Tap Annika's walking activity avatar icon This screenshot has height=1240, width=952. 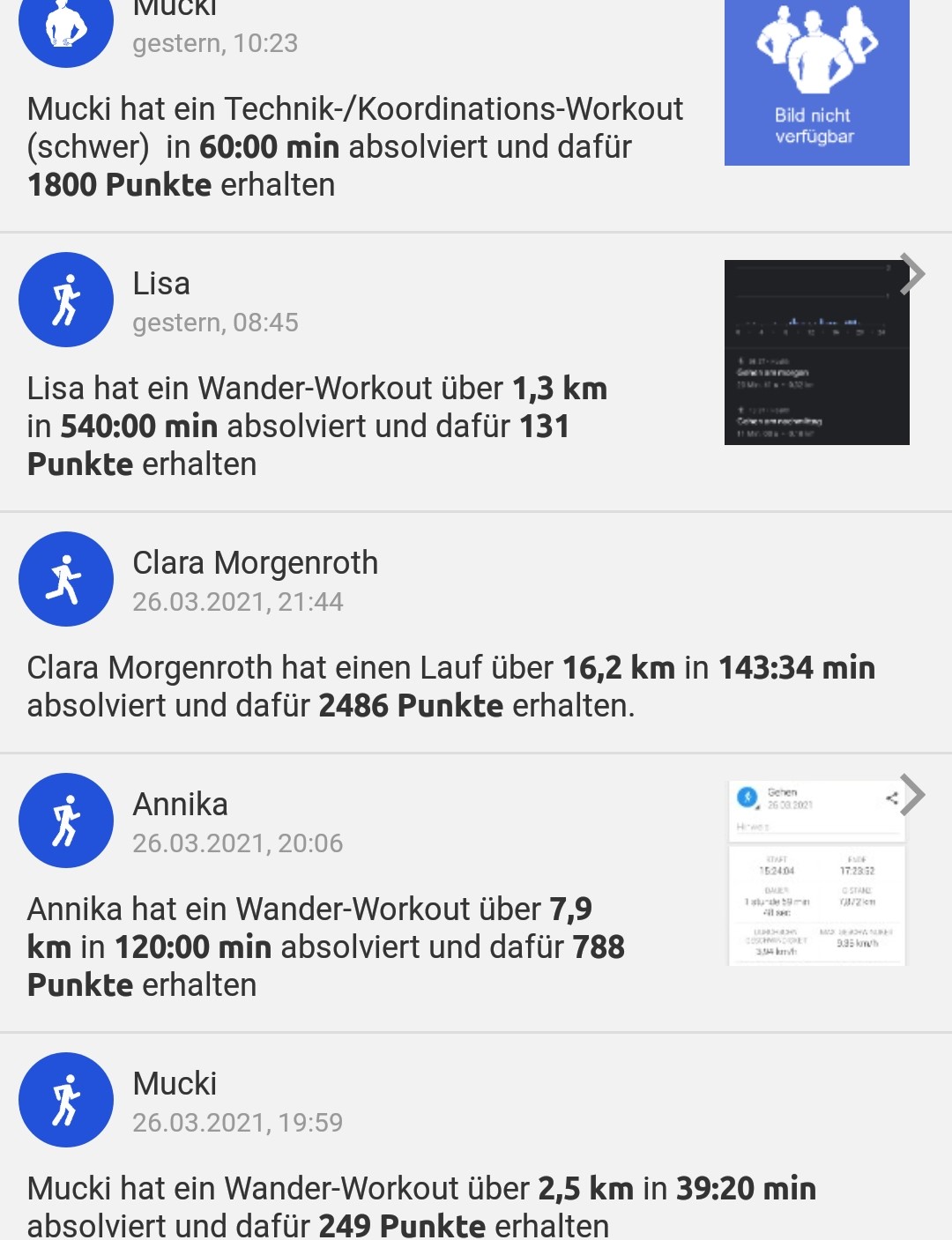click(x=66, y=820)
